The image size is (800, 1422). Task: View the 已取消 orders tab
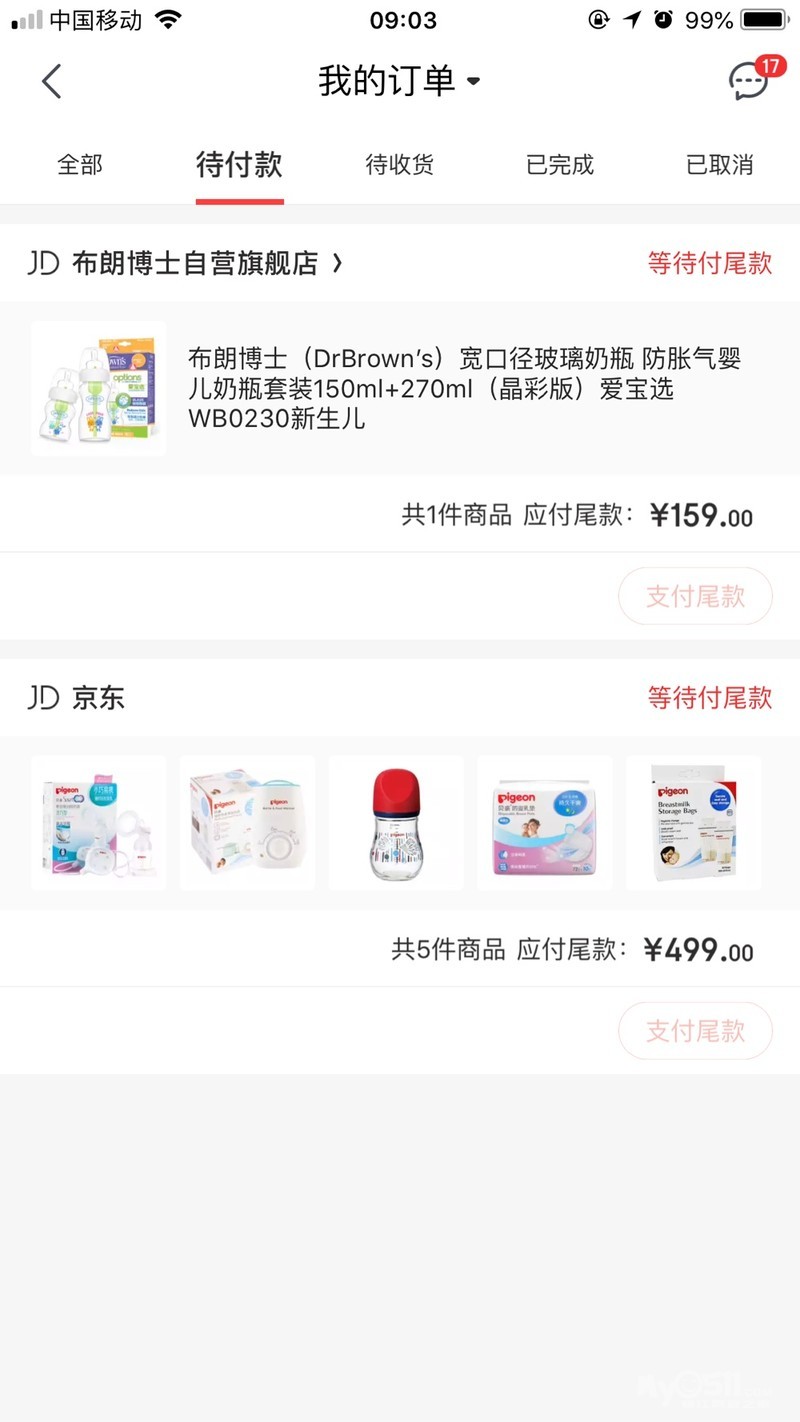[x=719, y=165]
